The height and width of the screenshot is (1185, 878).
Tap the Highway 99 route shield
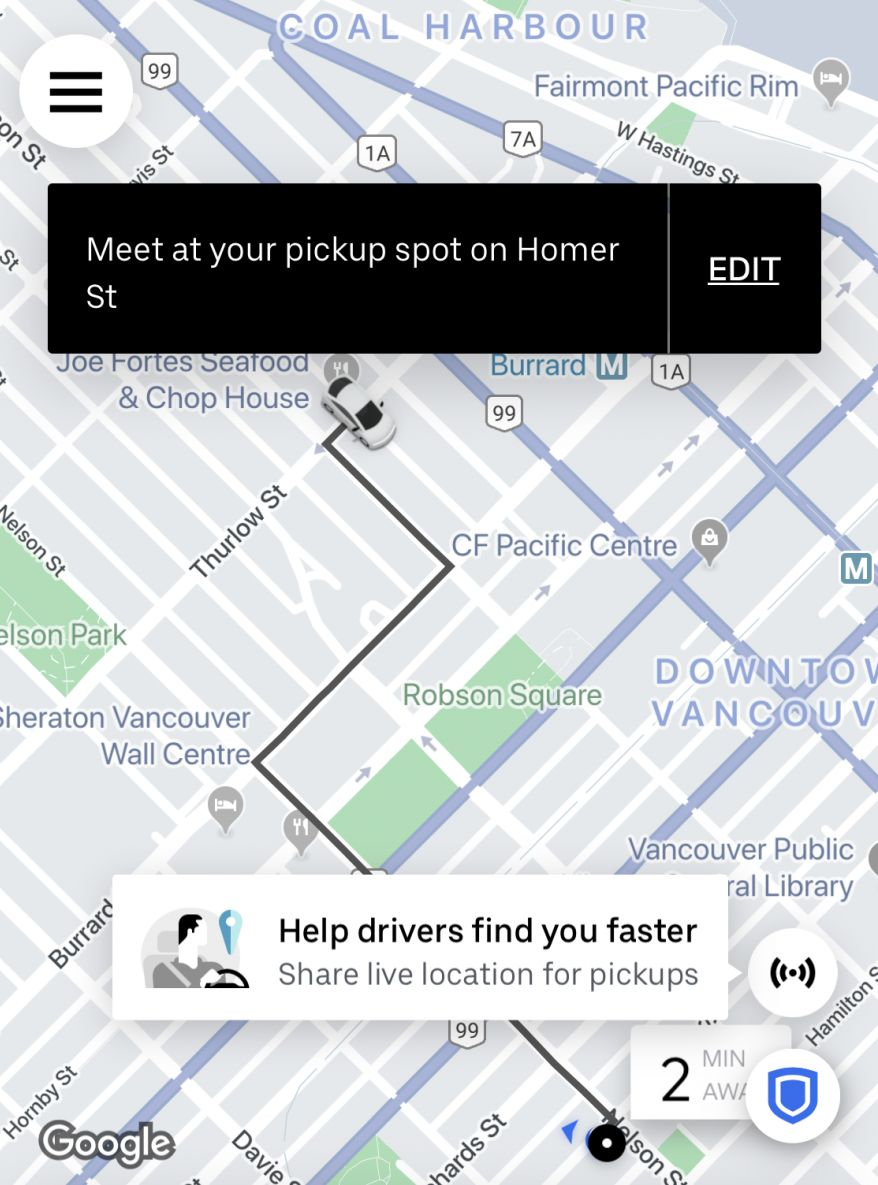tap(504, 412)
